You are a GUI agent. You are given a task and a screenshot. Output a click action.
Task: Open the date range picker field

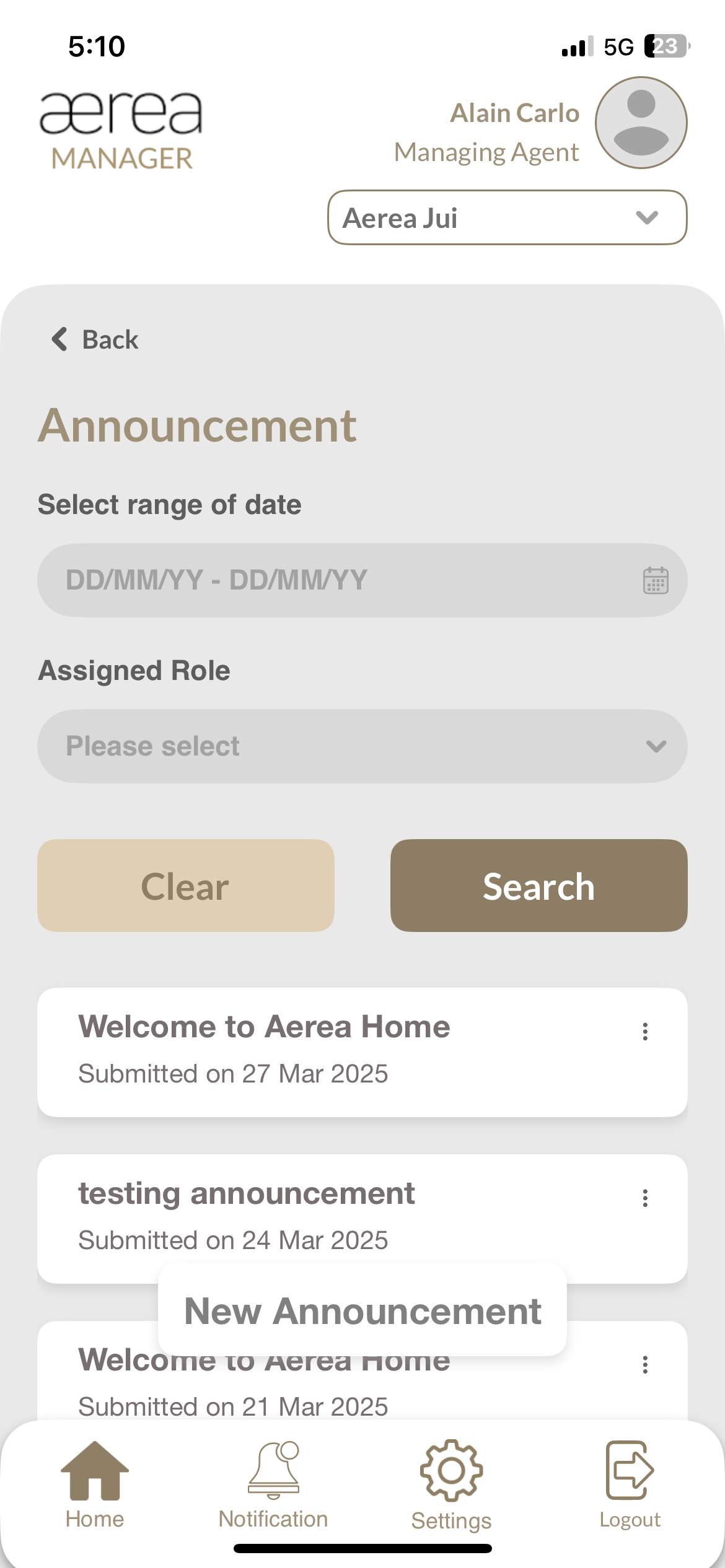coord(362,580)
